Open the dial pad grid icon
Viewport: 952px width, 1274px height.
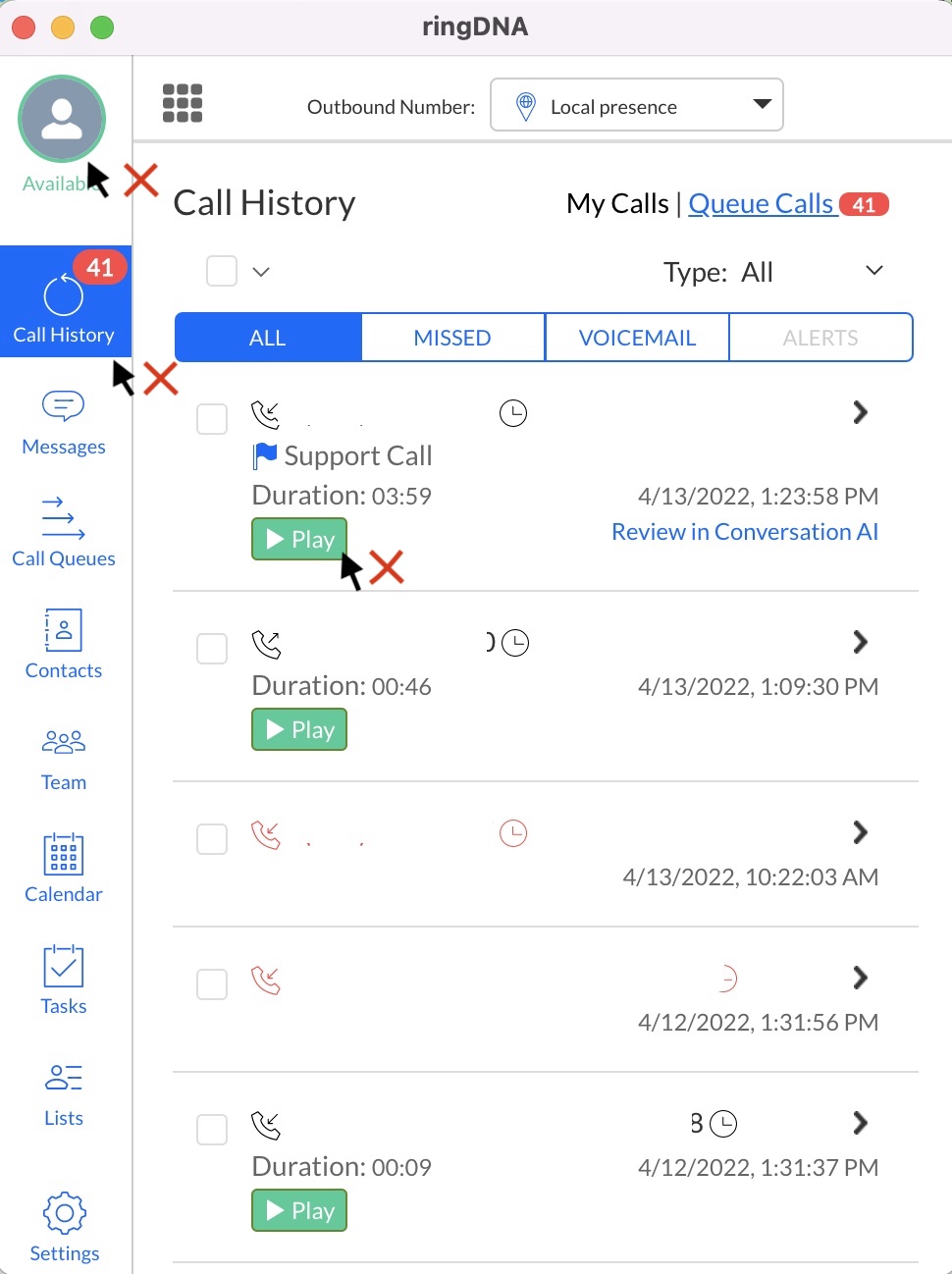[x=182, y=103]
